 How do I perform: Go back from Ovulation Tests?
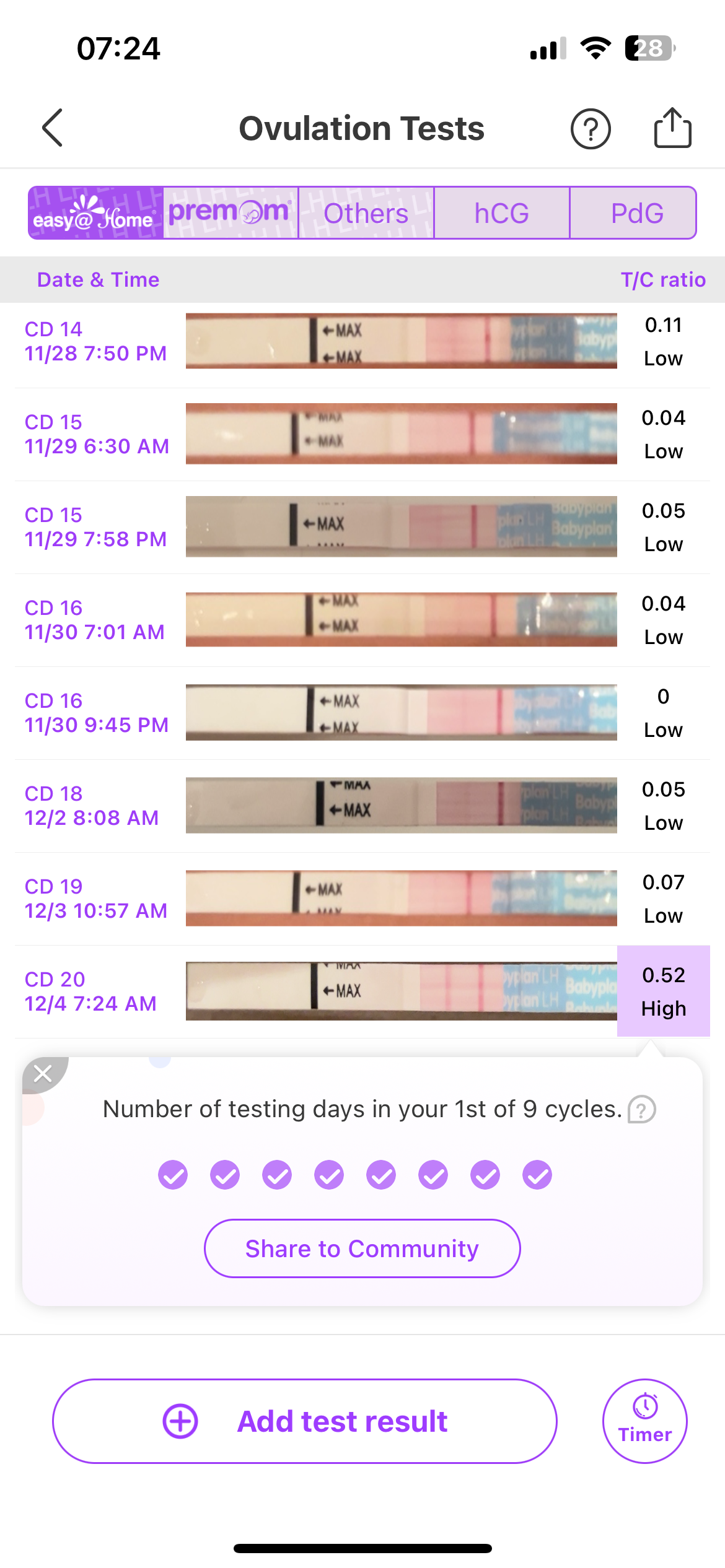tap(53, 128)
